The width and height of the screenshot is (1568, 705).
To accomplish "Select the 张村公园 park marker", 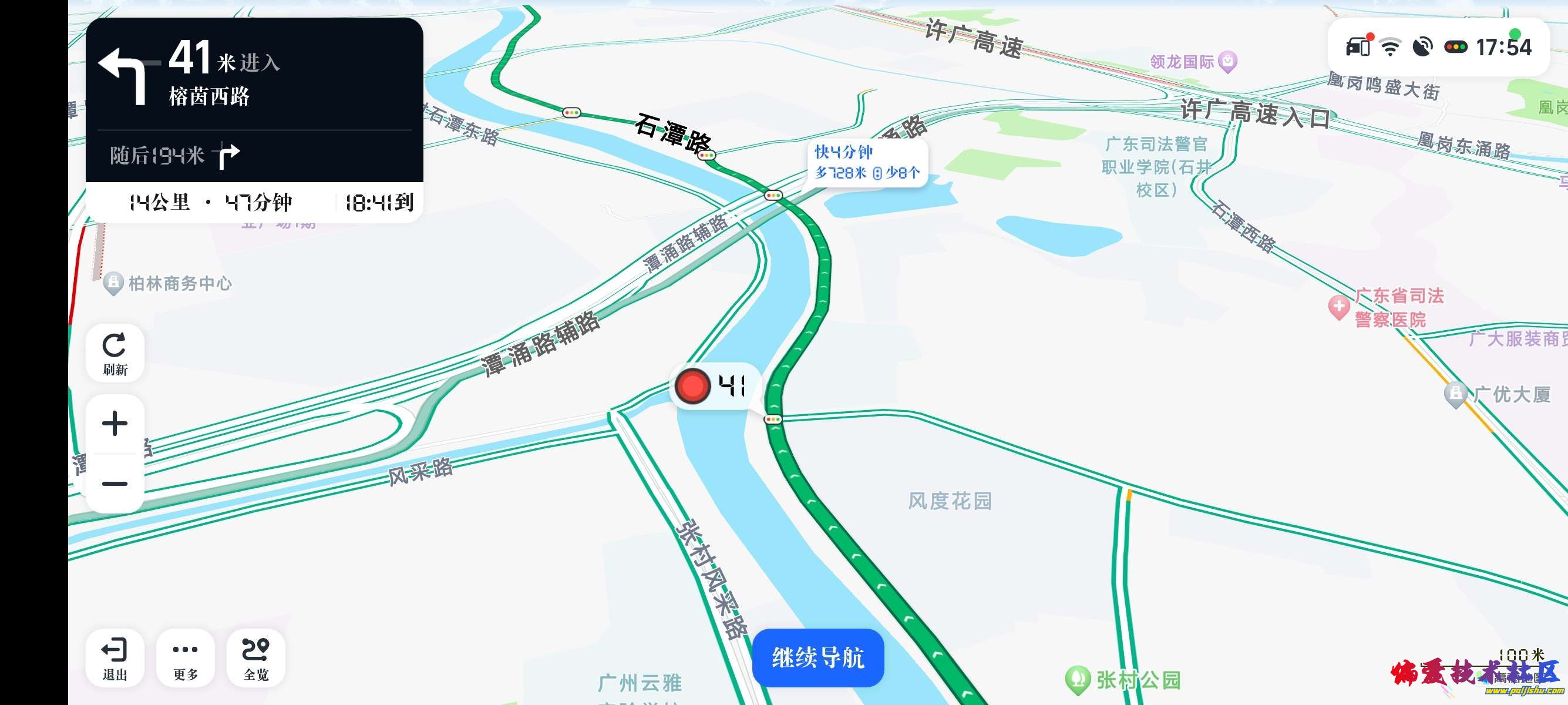I will [1078, 679].
